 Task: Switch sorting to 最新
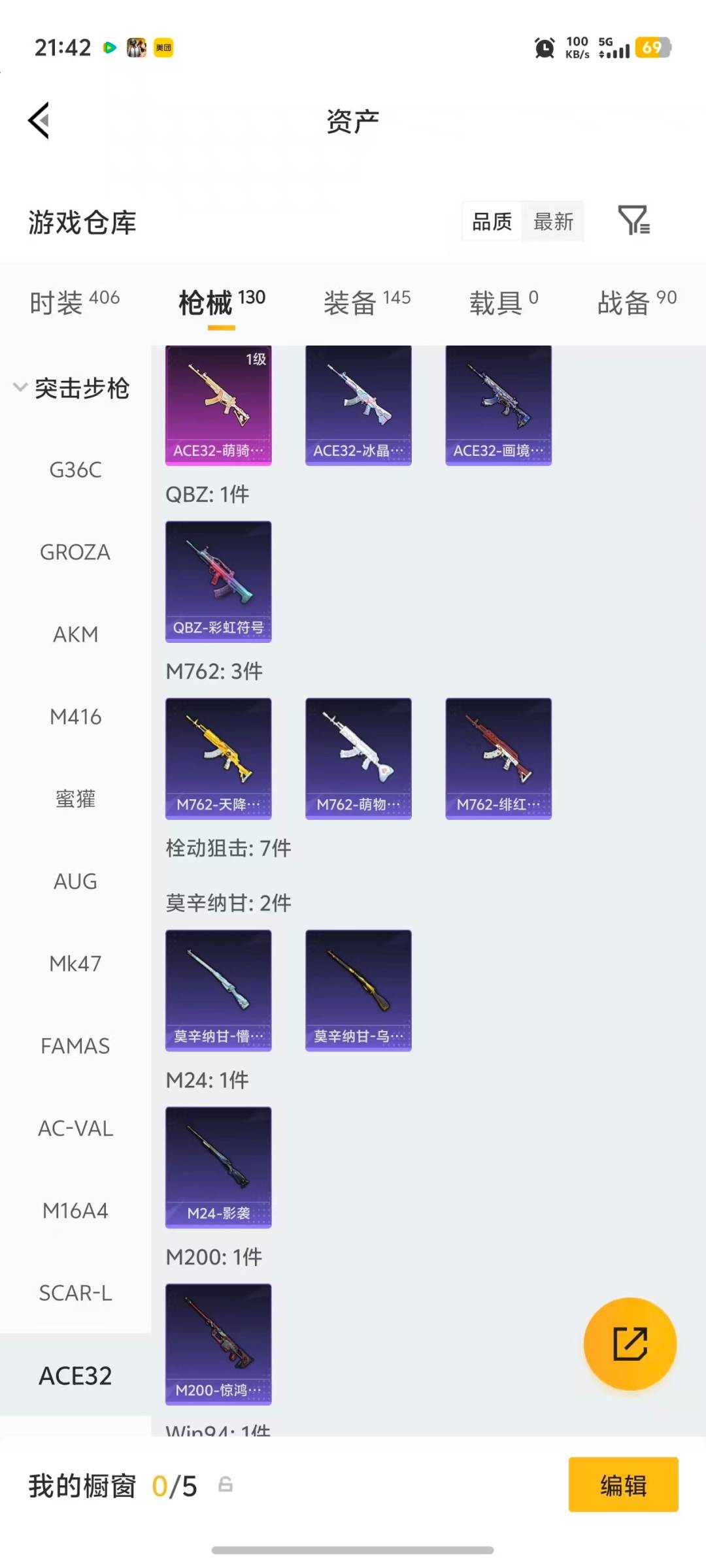click(x=553, y=222)
